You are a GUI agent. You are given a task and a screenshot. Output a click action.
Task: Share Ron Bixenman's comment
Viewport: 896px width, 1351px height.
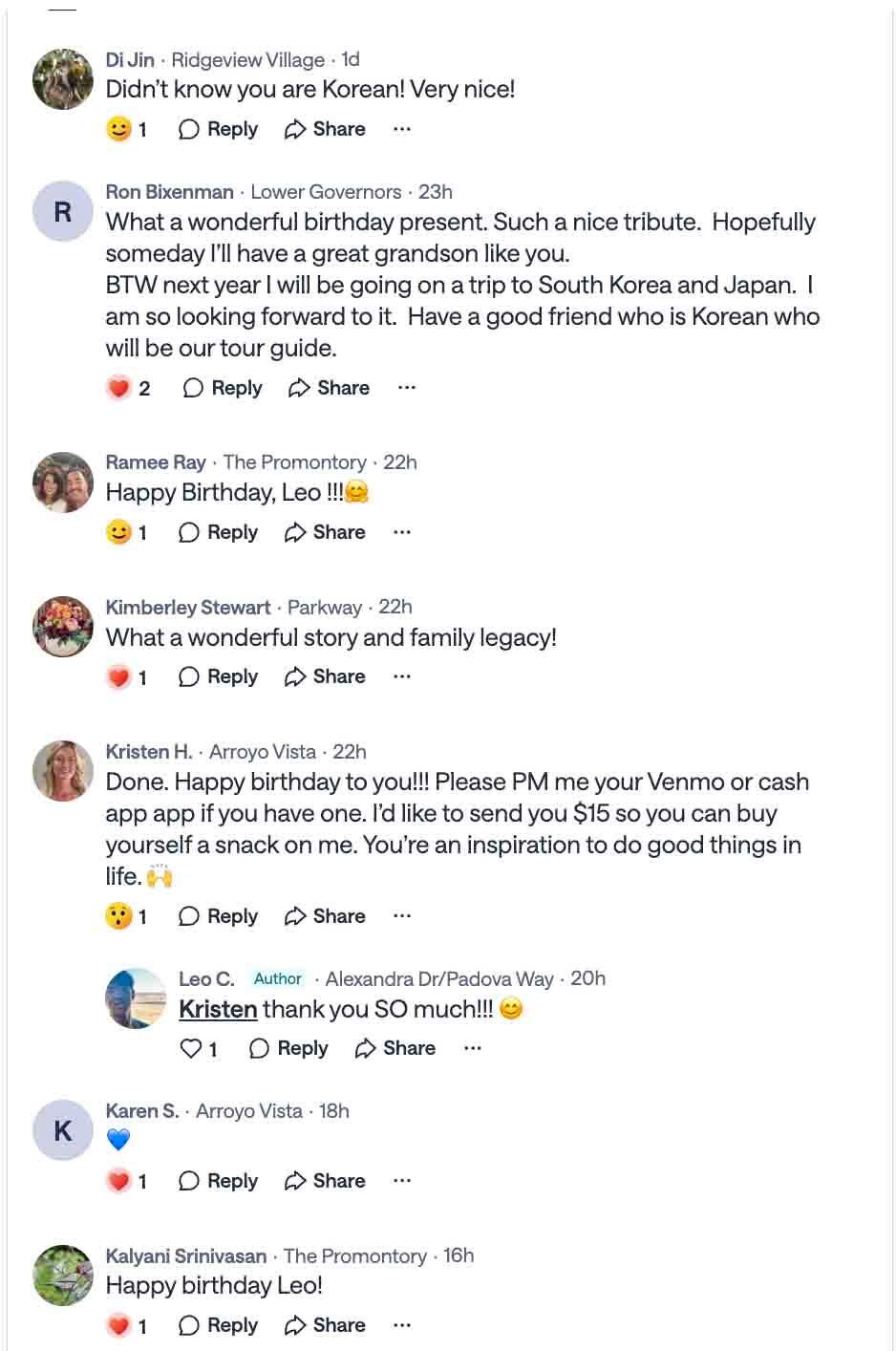click(x=330, y=388)
